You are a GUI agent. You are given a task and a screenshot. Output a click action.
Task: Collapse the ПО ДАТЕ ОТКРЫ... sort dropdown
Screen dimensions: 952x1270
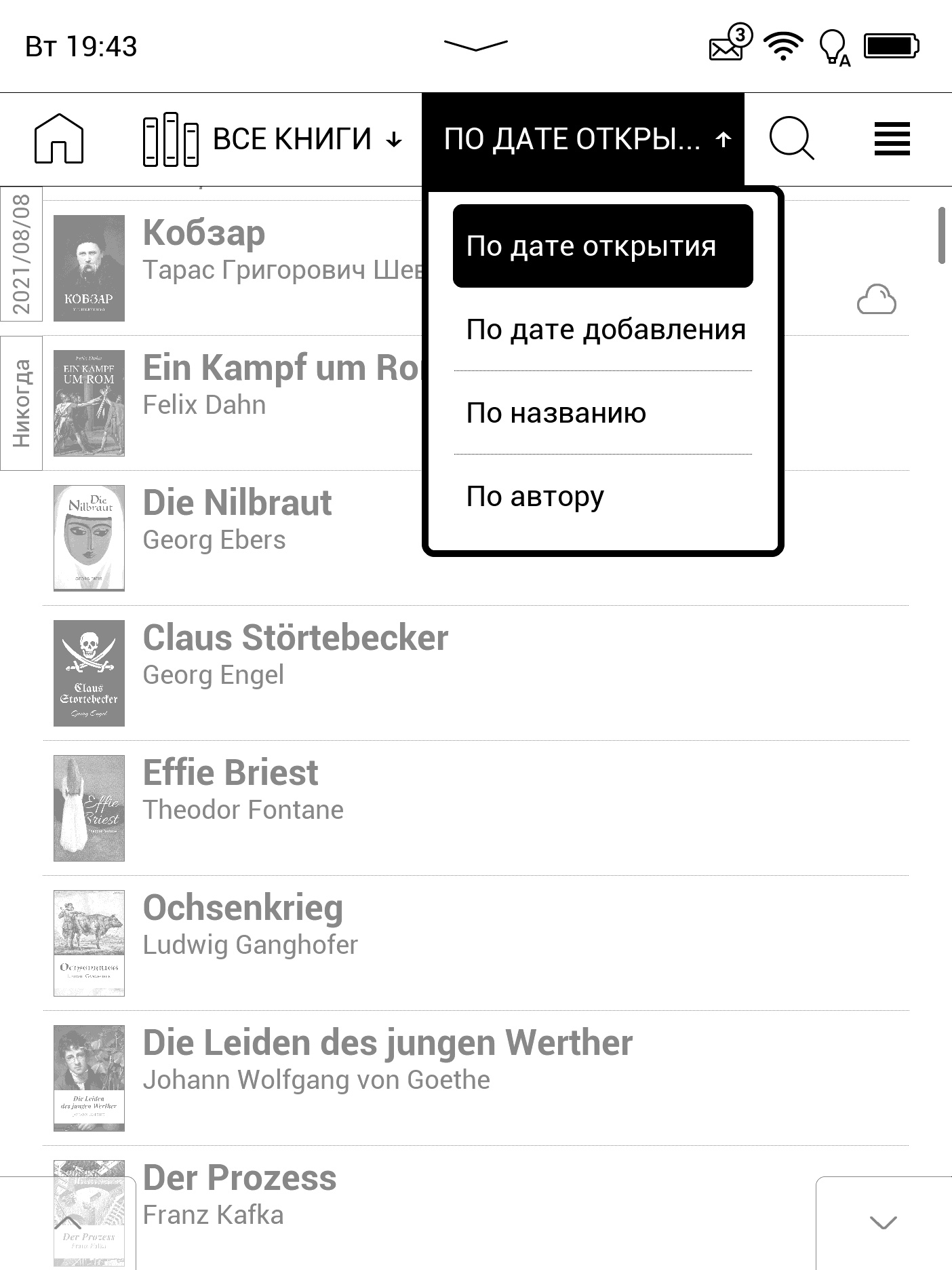[583, 140]
